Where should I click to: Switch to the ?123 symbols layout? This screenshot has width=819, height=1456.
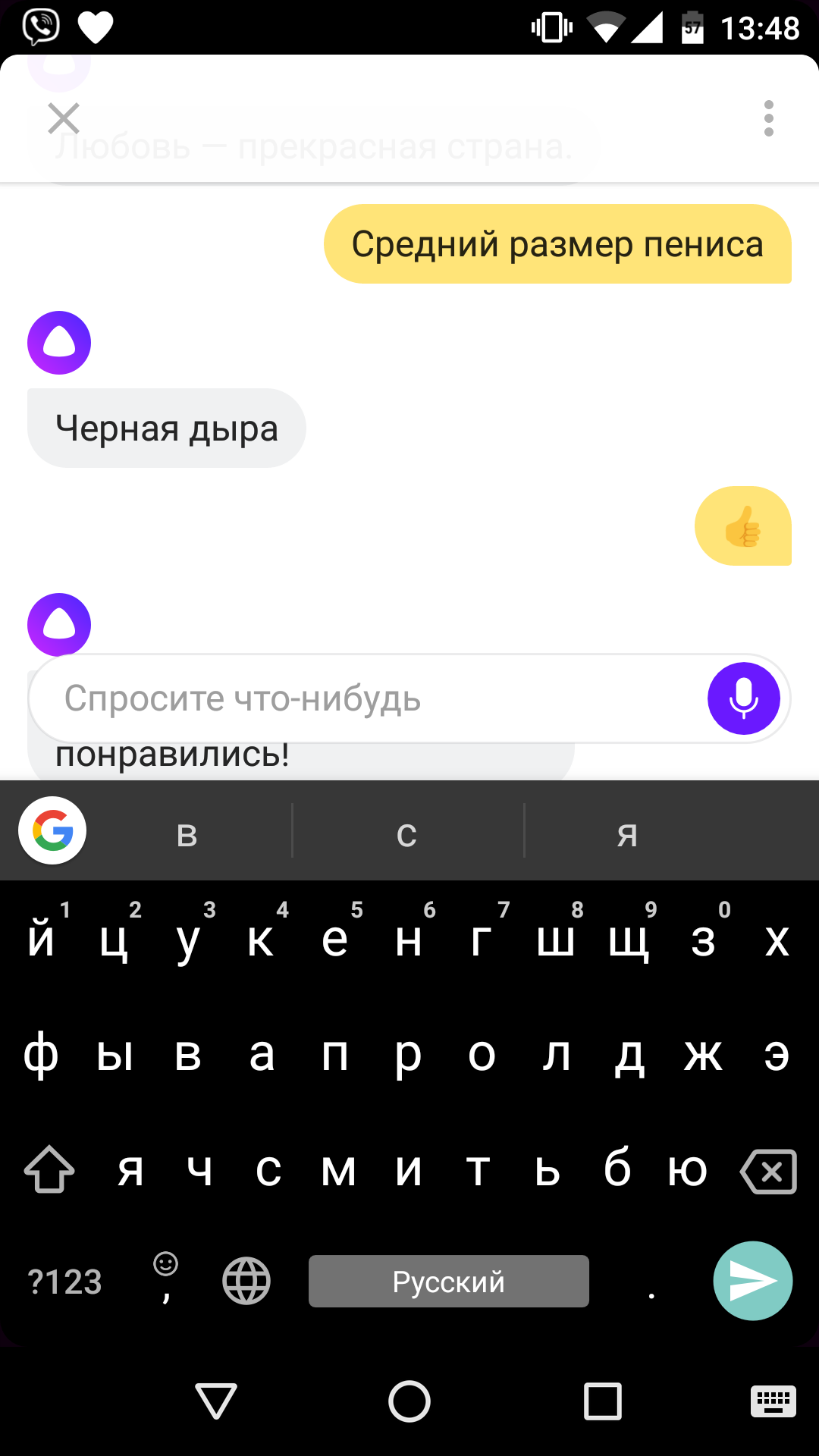[x=64, y=1282]
